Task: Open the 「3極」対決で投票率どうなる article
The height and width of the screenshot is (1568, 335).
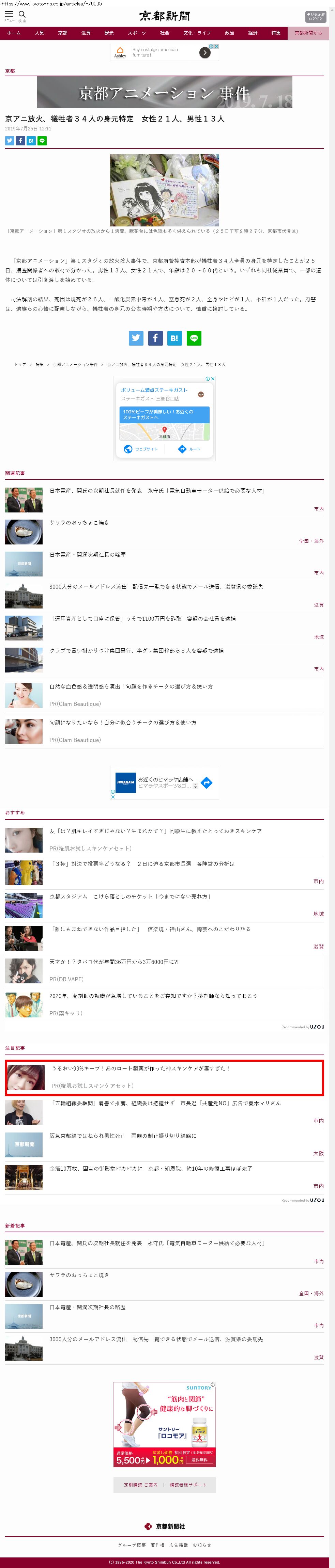Action: tap(142, 864)
